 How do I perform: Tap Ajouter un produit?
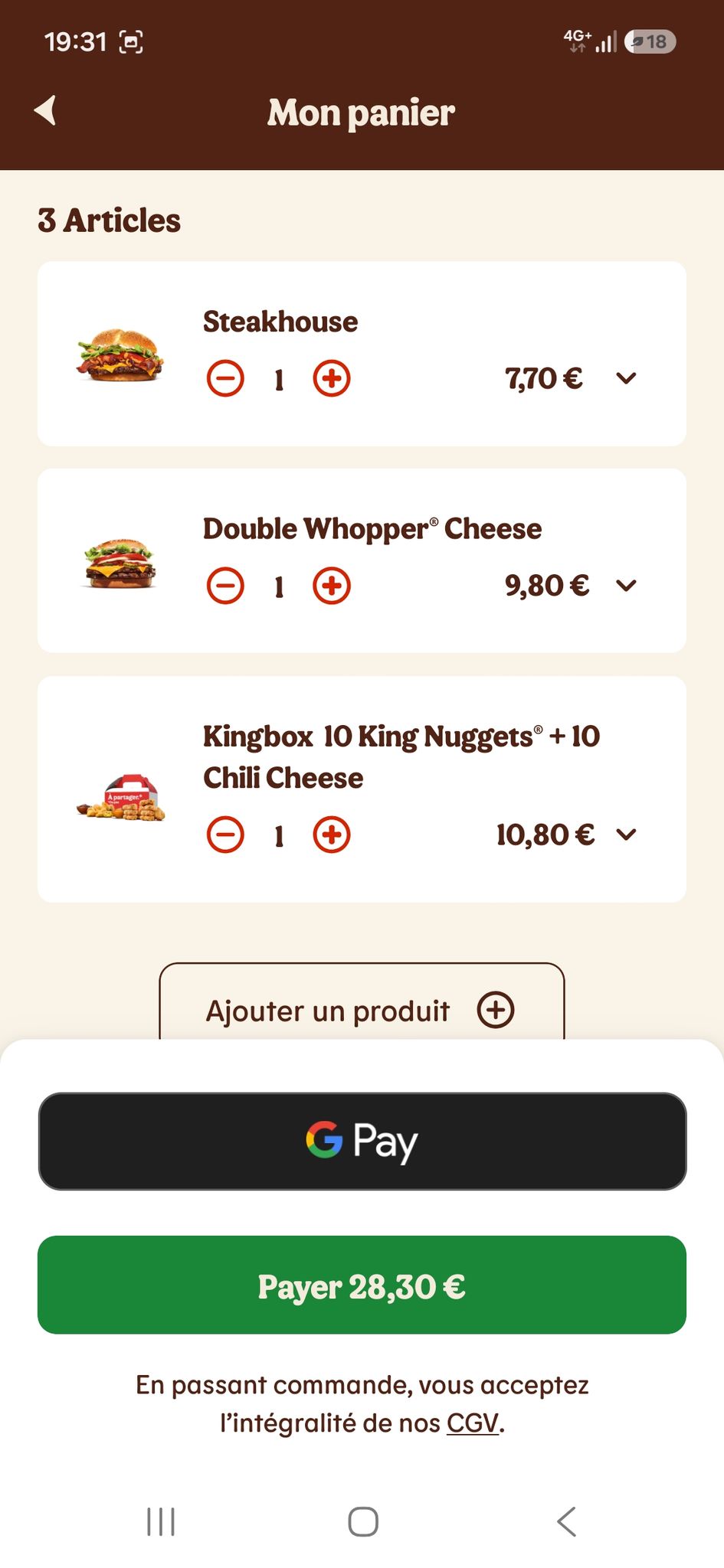362,1001
